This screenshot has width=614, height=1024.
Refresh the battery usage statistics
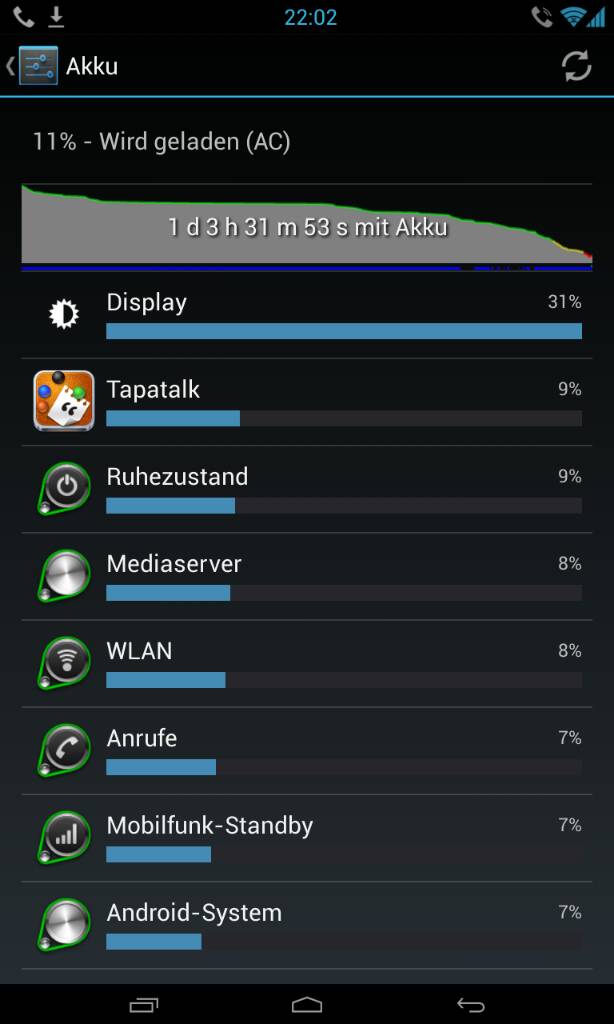[x=577, y=66]
